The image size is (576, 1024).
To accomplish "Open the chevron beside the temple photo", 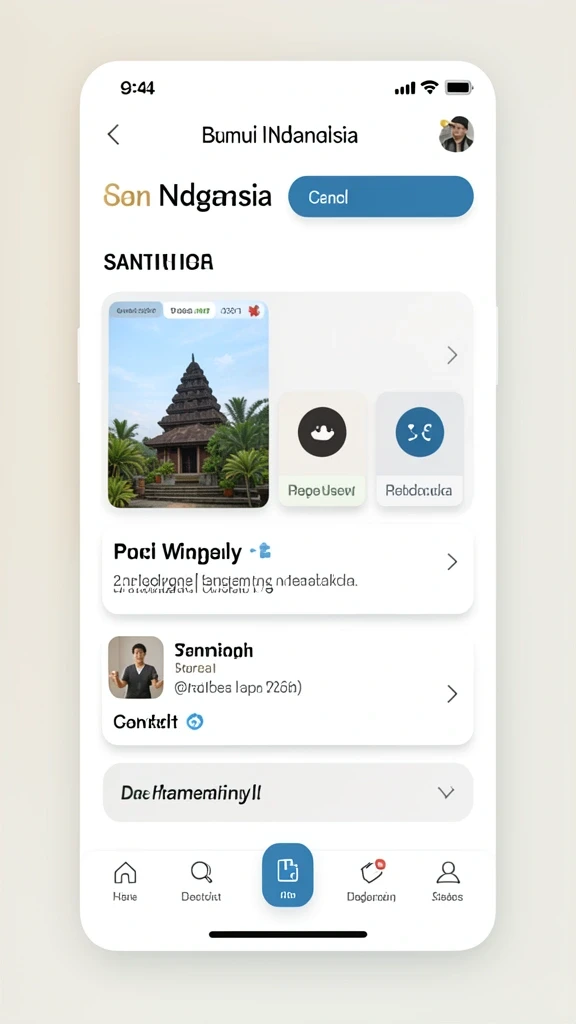I will coord(452,355).
